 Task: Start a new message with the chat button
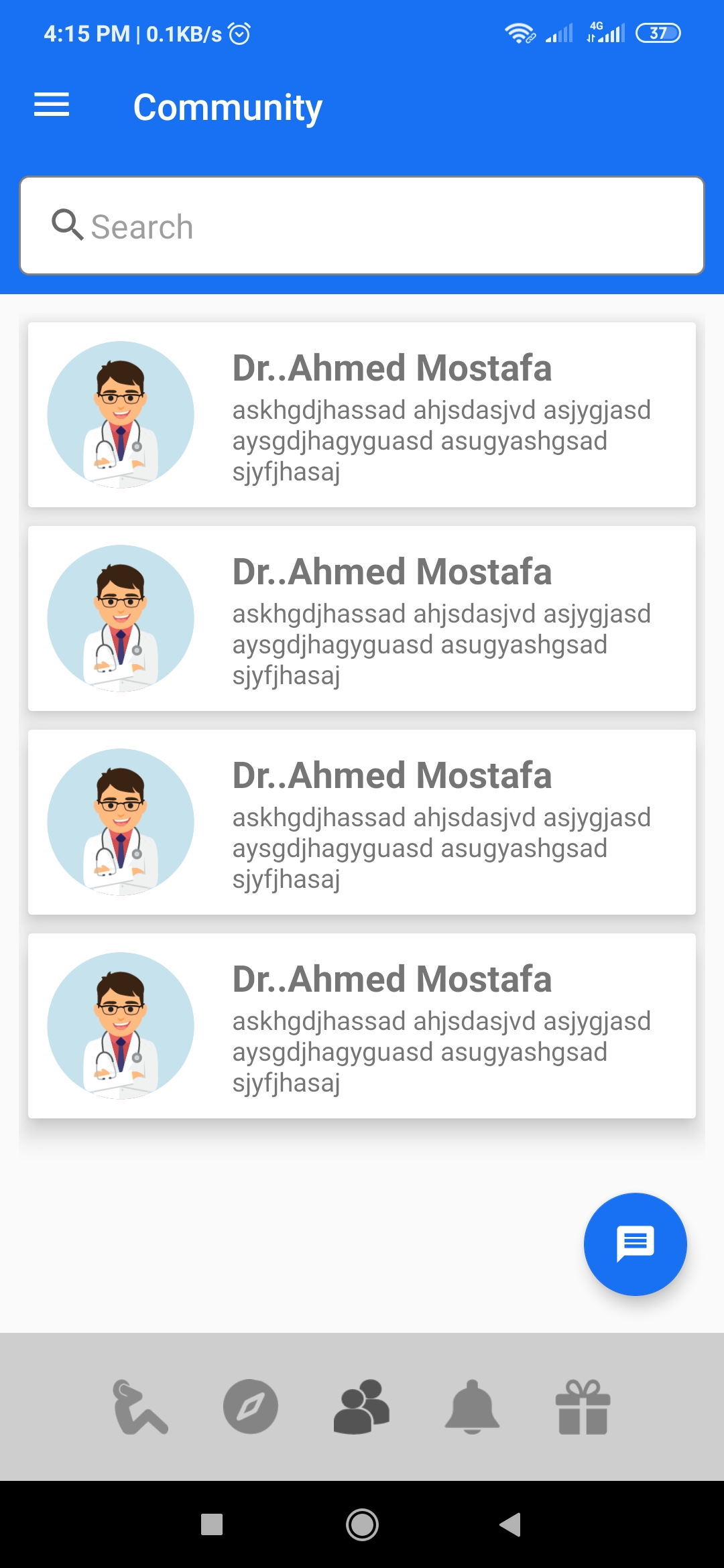[635, 1244]
